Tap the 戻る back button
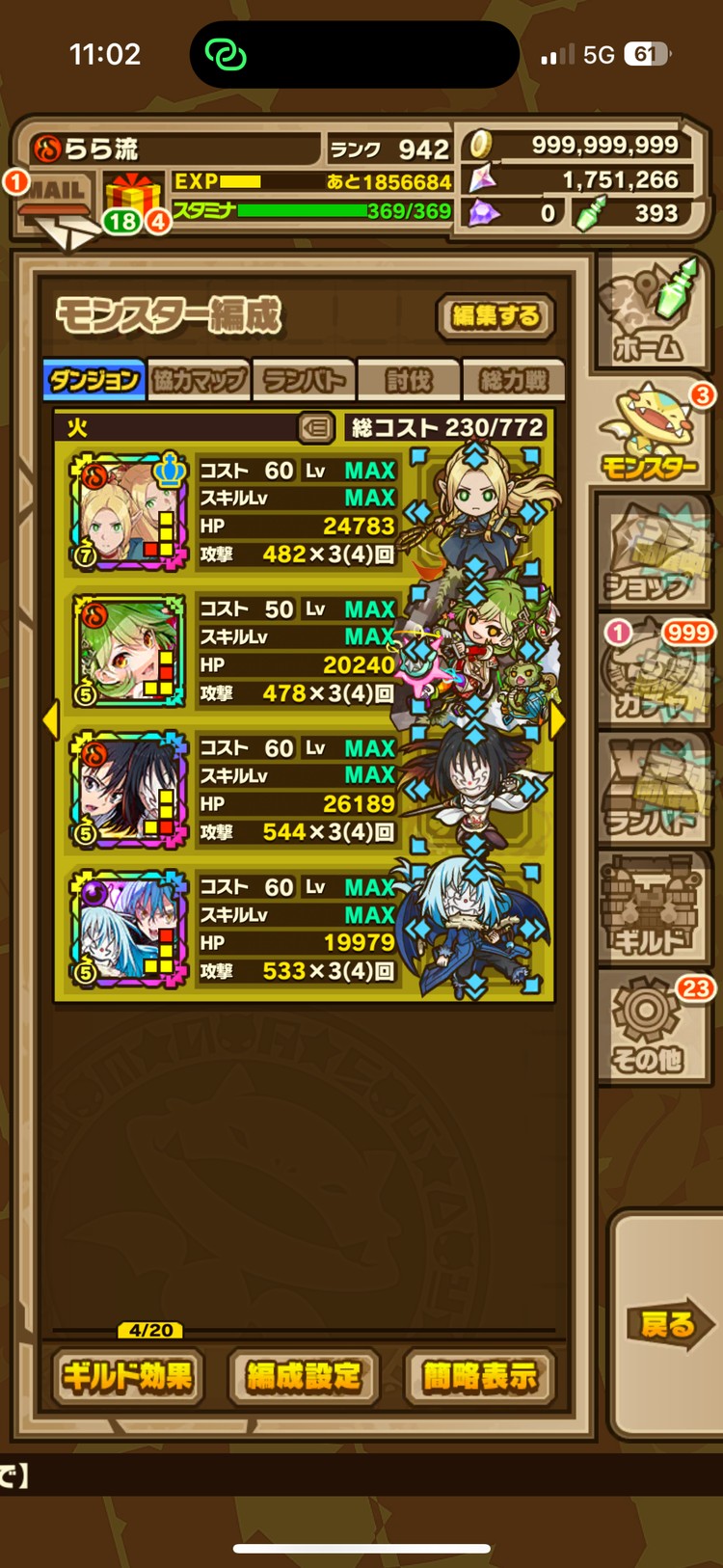Viewport: 723px width, 1568px height. (669, 1324)
